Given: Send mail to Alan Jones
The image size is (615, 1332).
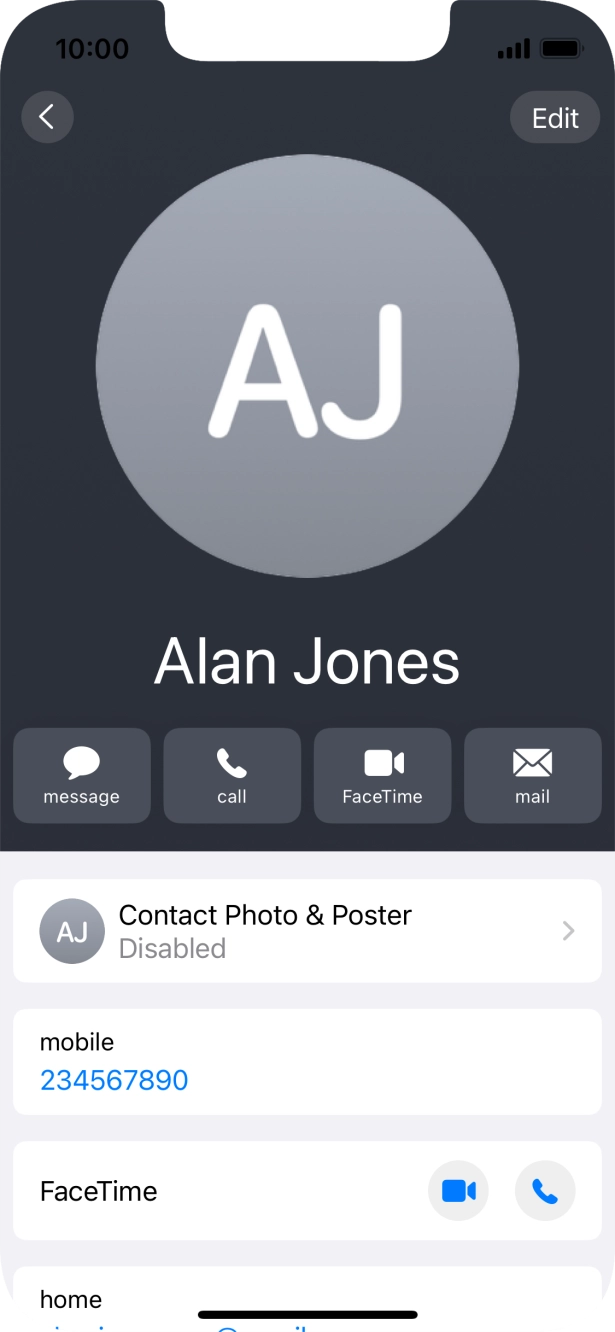Looking at the screenshot, I should [x=532, y=776].
